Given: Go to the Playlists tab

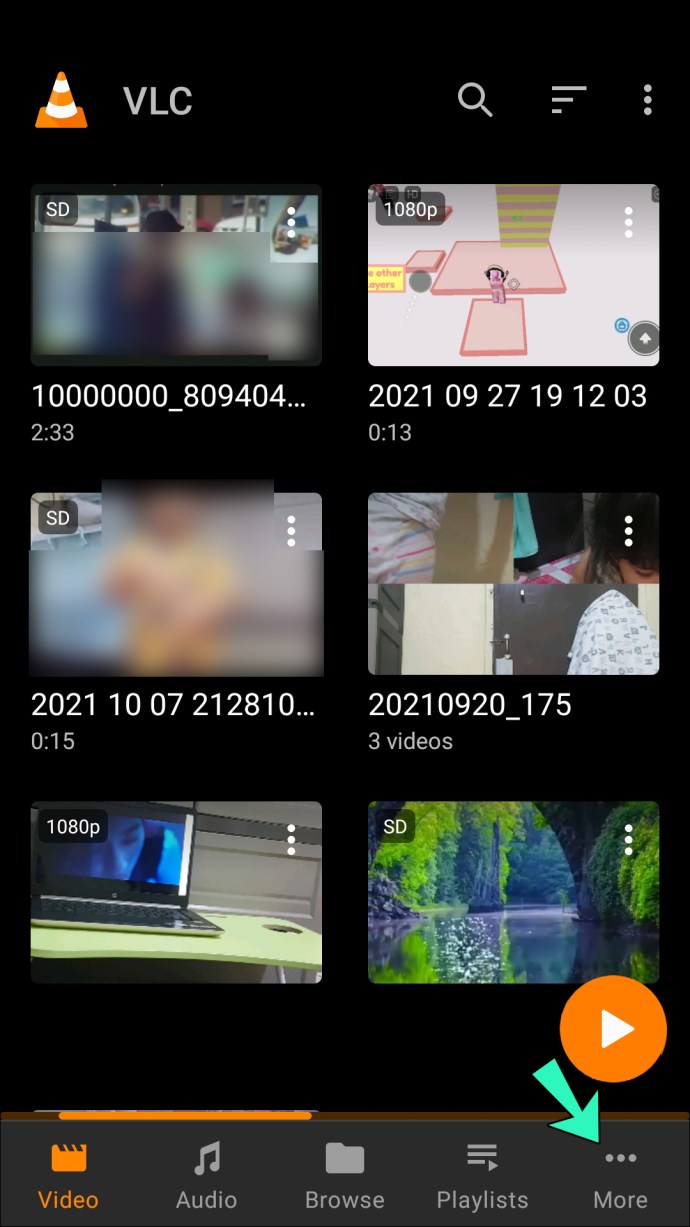Looking at the screenshot, I should point(482,1176).
